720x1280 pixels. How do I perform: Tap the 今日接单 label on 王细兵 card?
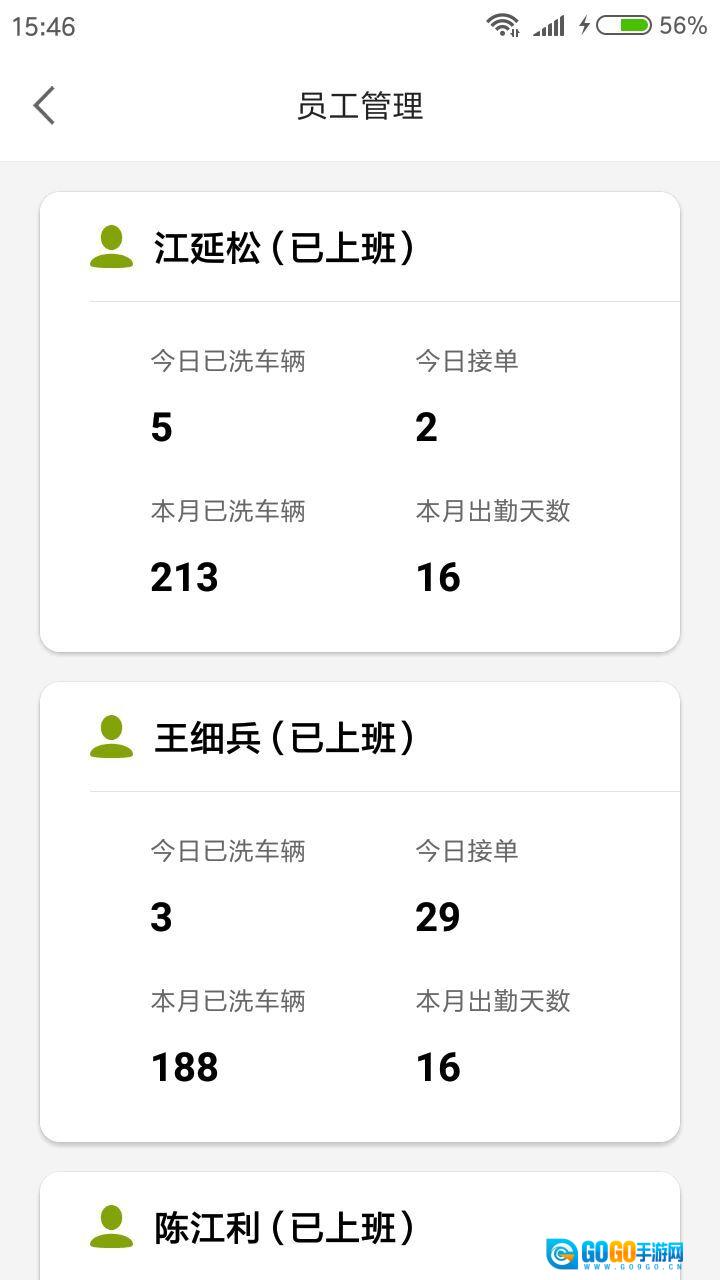click(467, 851)
